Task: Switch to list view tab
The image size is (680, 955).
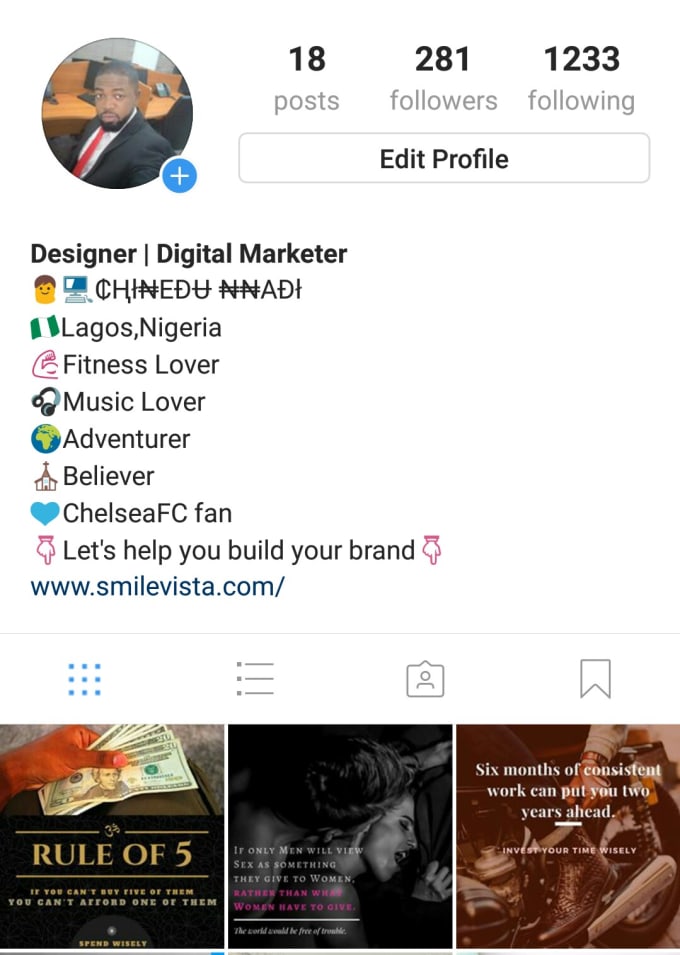Action: point(255,679)
